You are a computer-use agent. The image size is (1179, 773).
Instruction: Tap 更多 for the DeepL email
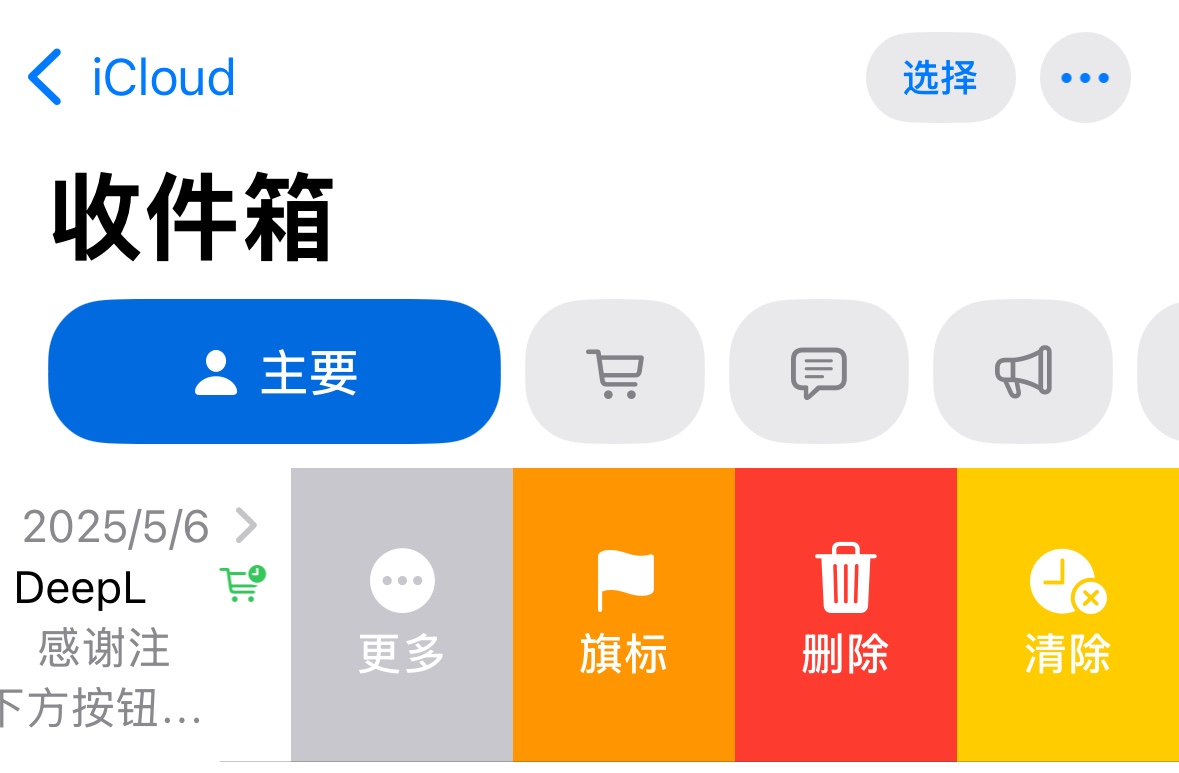click(x=402, y=615)
